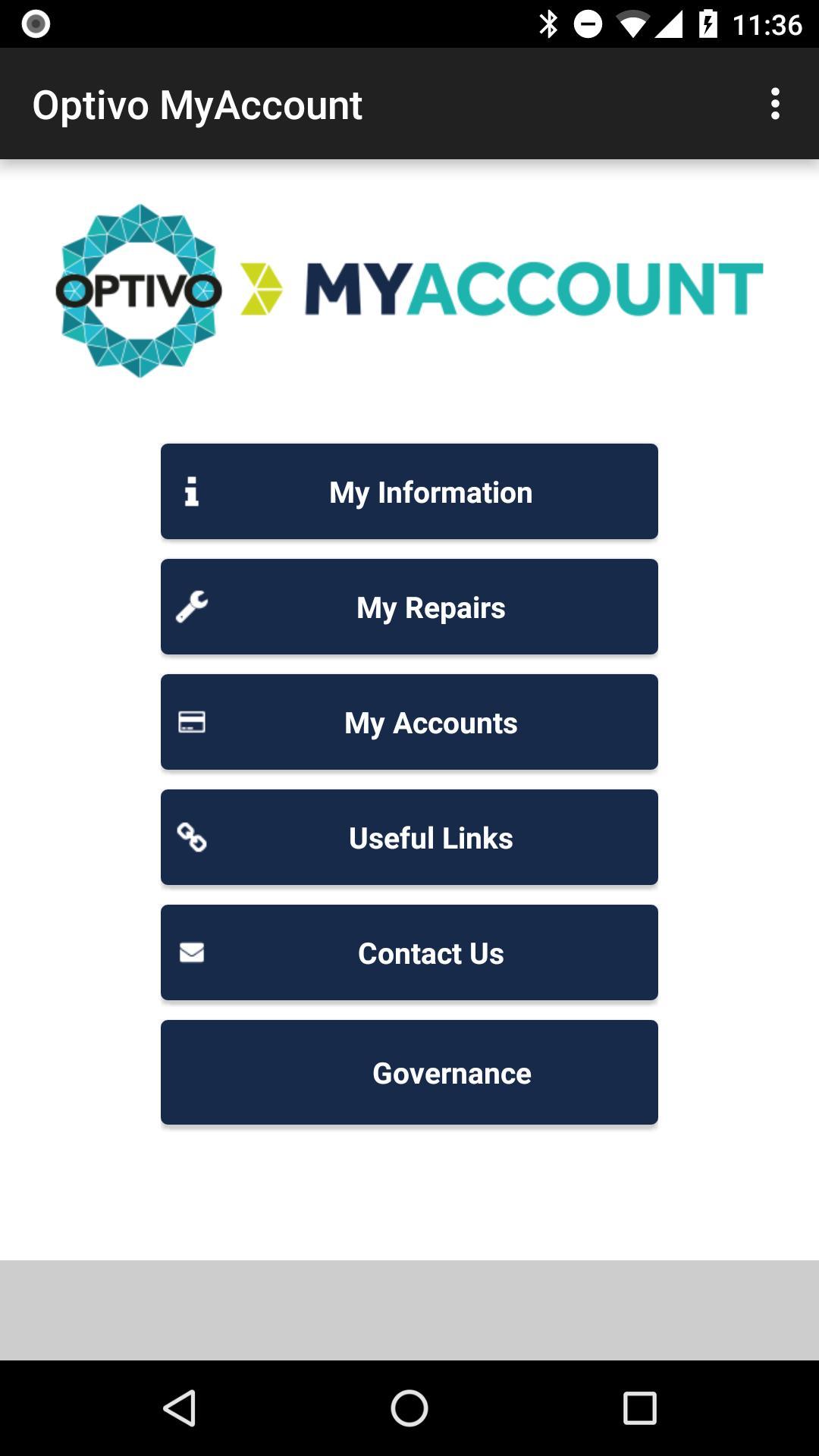The image size is (819, 1456).
Task: Select the wrench icon for My Repairs
Action: point(192,607)
